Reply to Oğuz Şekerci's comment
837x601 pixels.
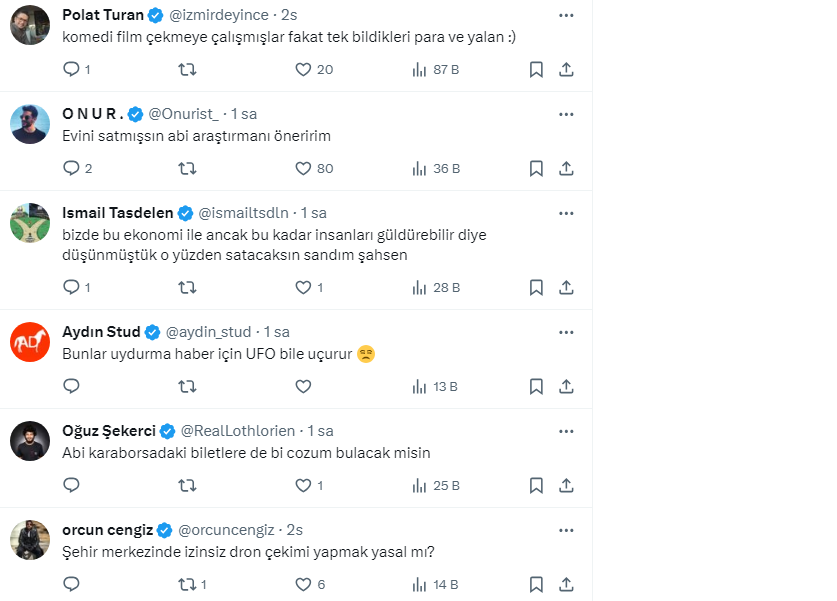click(x=71, y=486)
